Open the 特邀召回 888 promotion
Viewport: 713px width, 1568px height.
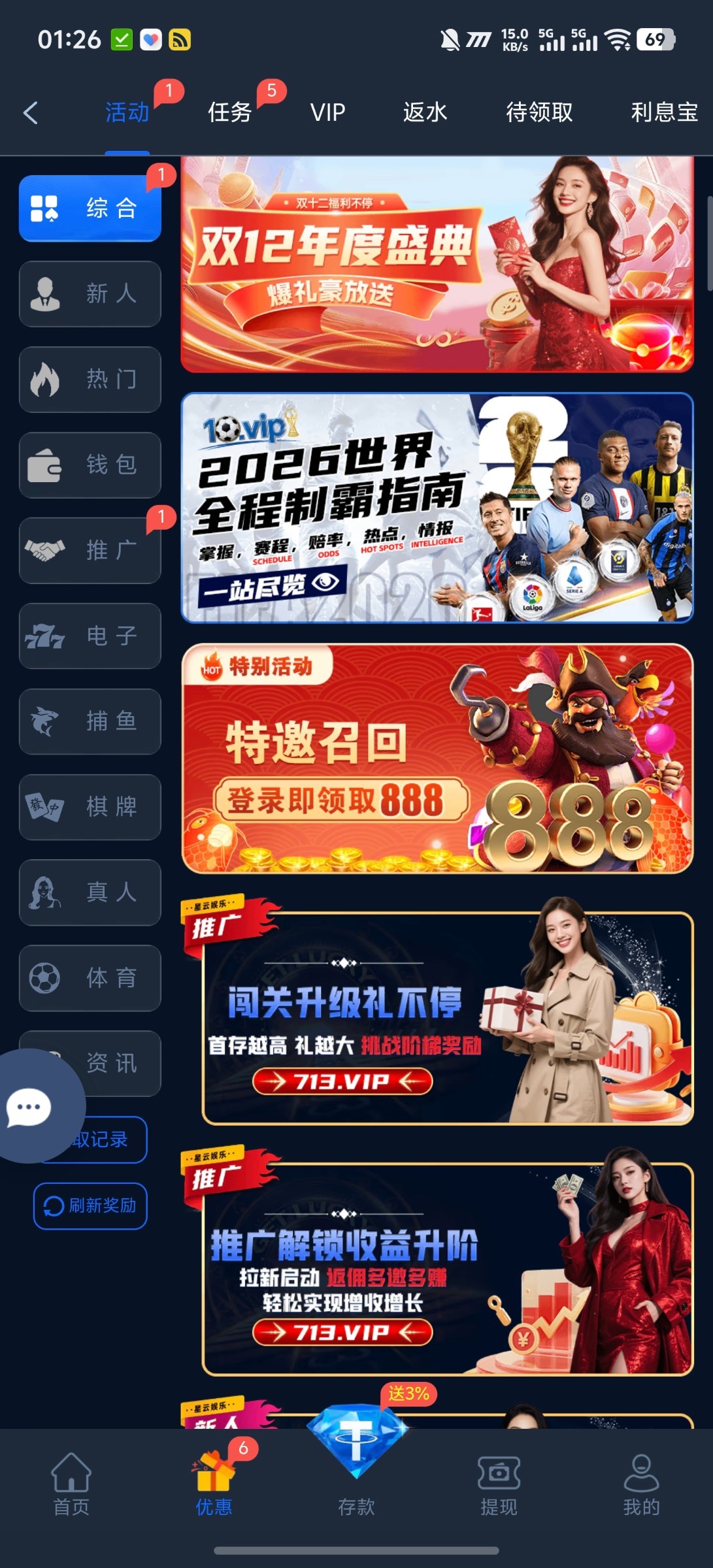[437, 759]
